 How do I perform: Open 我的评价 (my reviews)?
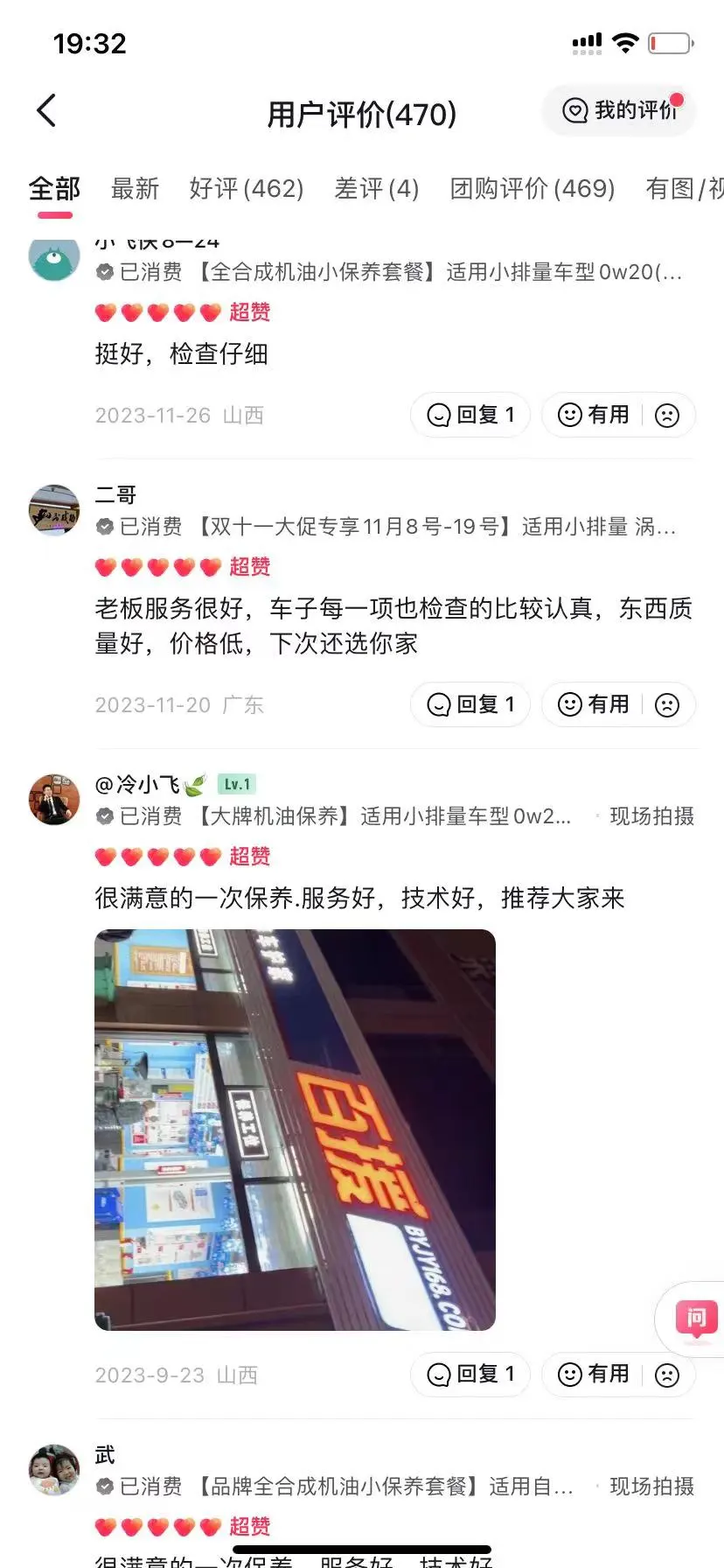tap(619, 110)
